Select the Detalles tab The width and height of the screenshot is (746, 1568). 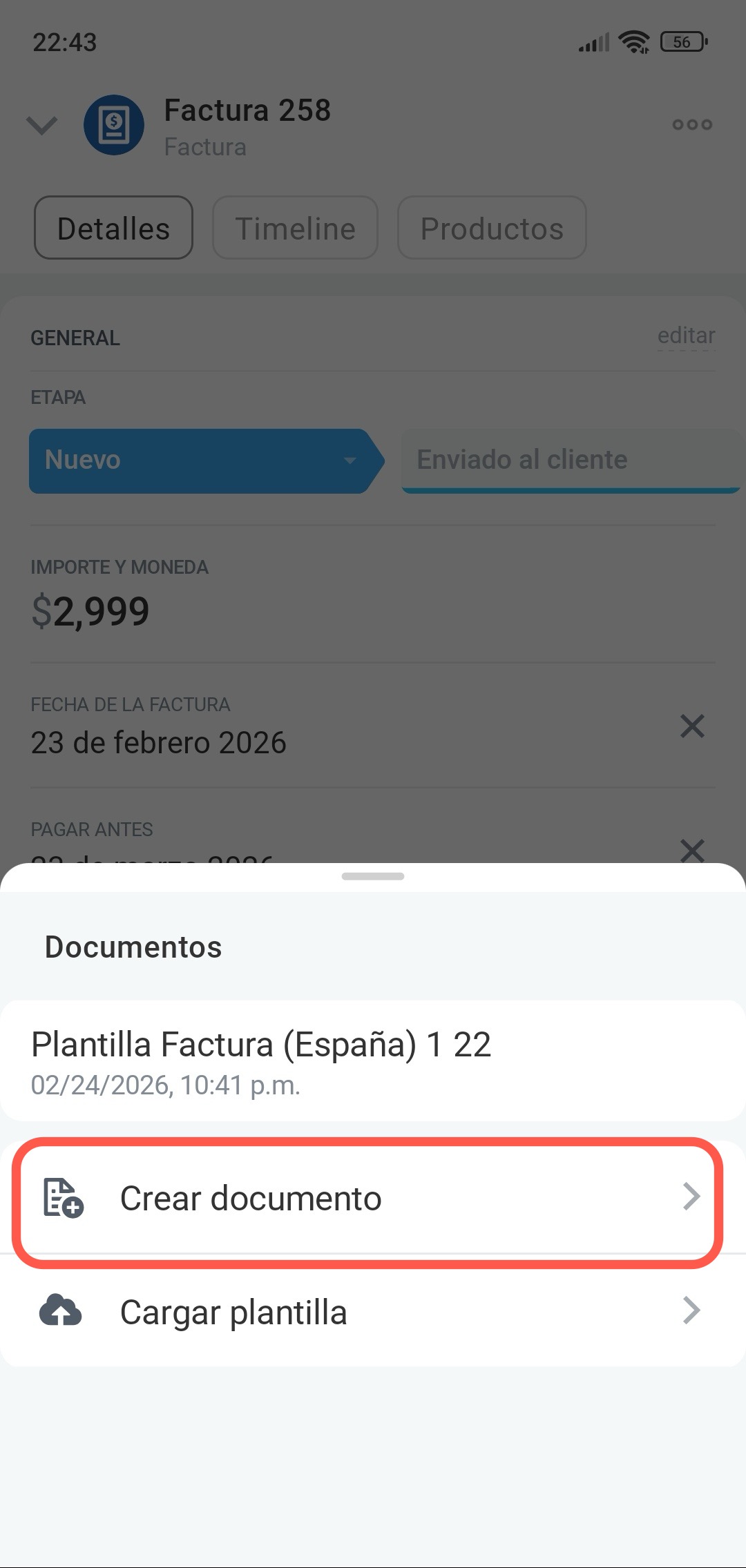tap(113, 229)
